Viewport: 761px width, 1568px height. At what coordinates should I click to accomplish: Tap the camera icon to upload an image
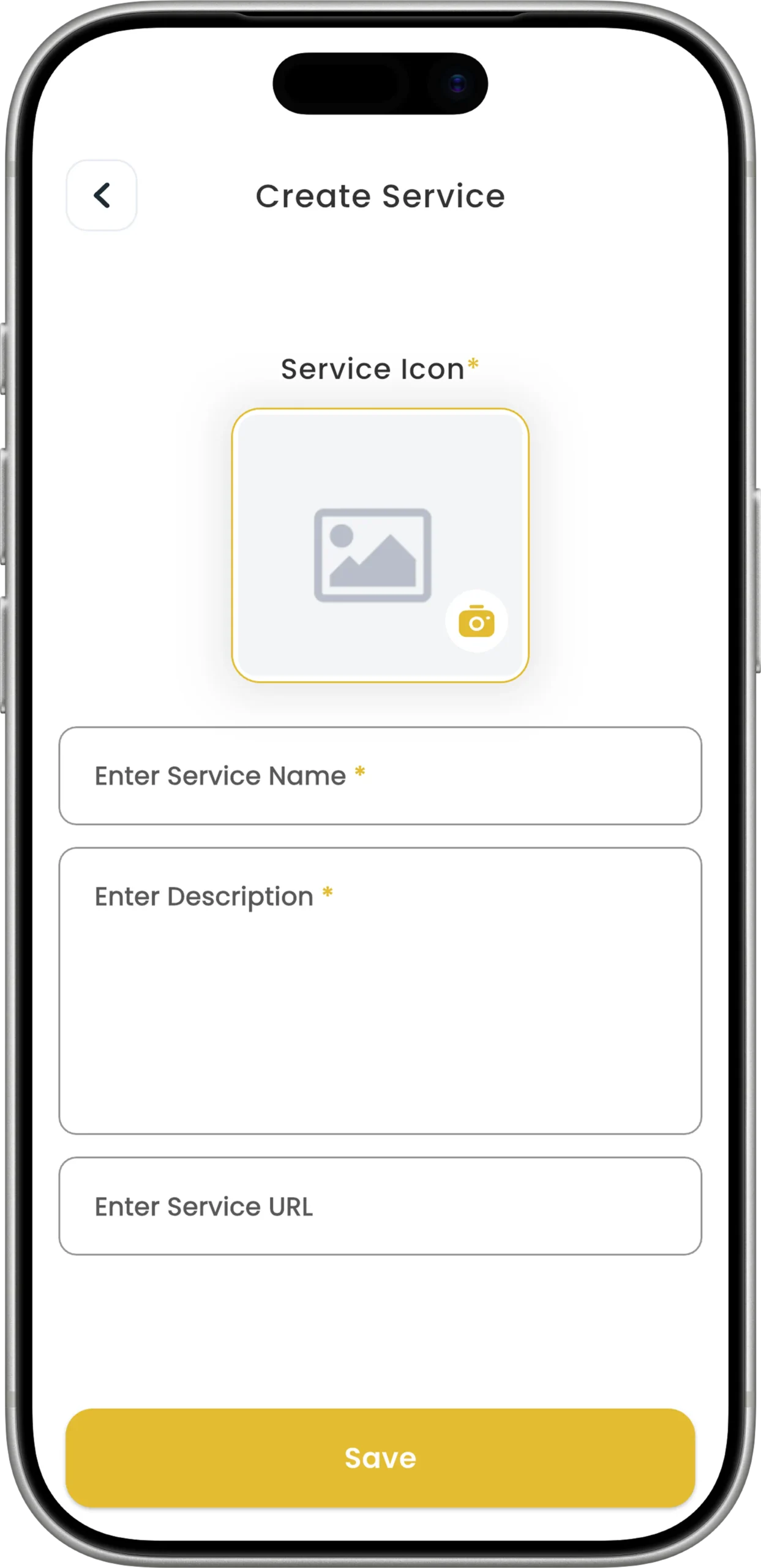tap(476, 621)
